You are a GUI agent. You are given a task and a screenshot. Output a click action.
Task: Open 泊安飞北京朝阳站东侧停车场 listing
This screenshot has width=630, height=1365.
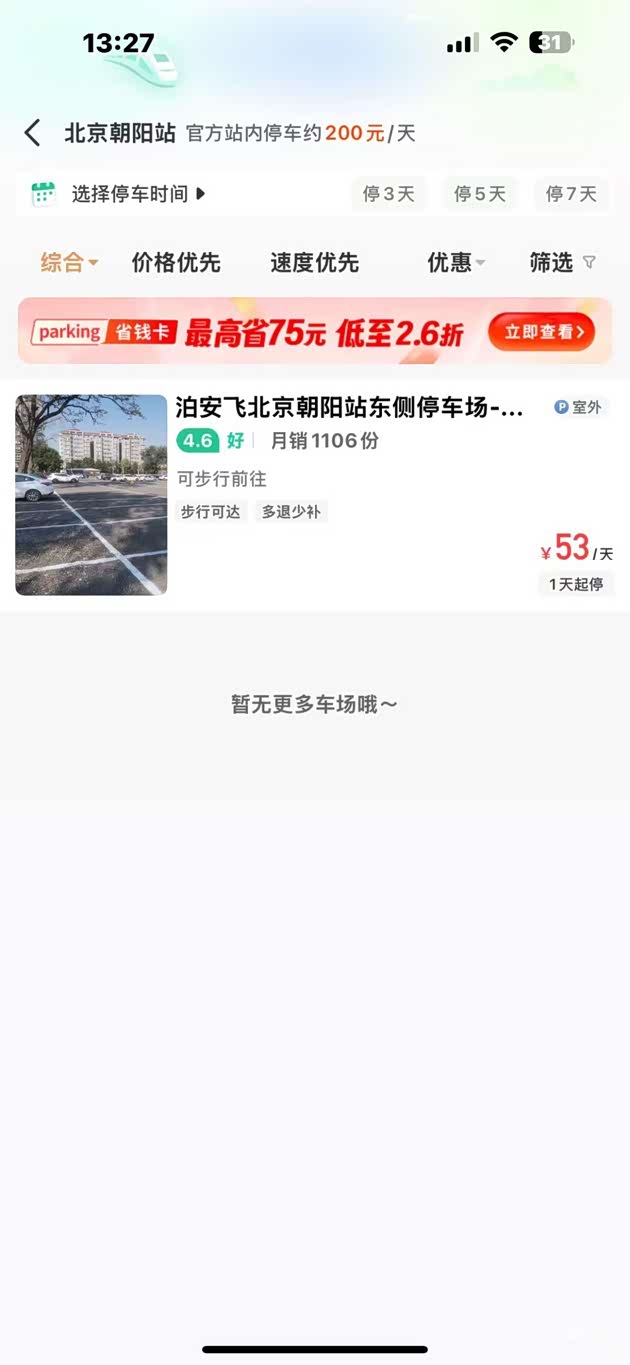point(349,408)
